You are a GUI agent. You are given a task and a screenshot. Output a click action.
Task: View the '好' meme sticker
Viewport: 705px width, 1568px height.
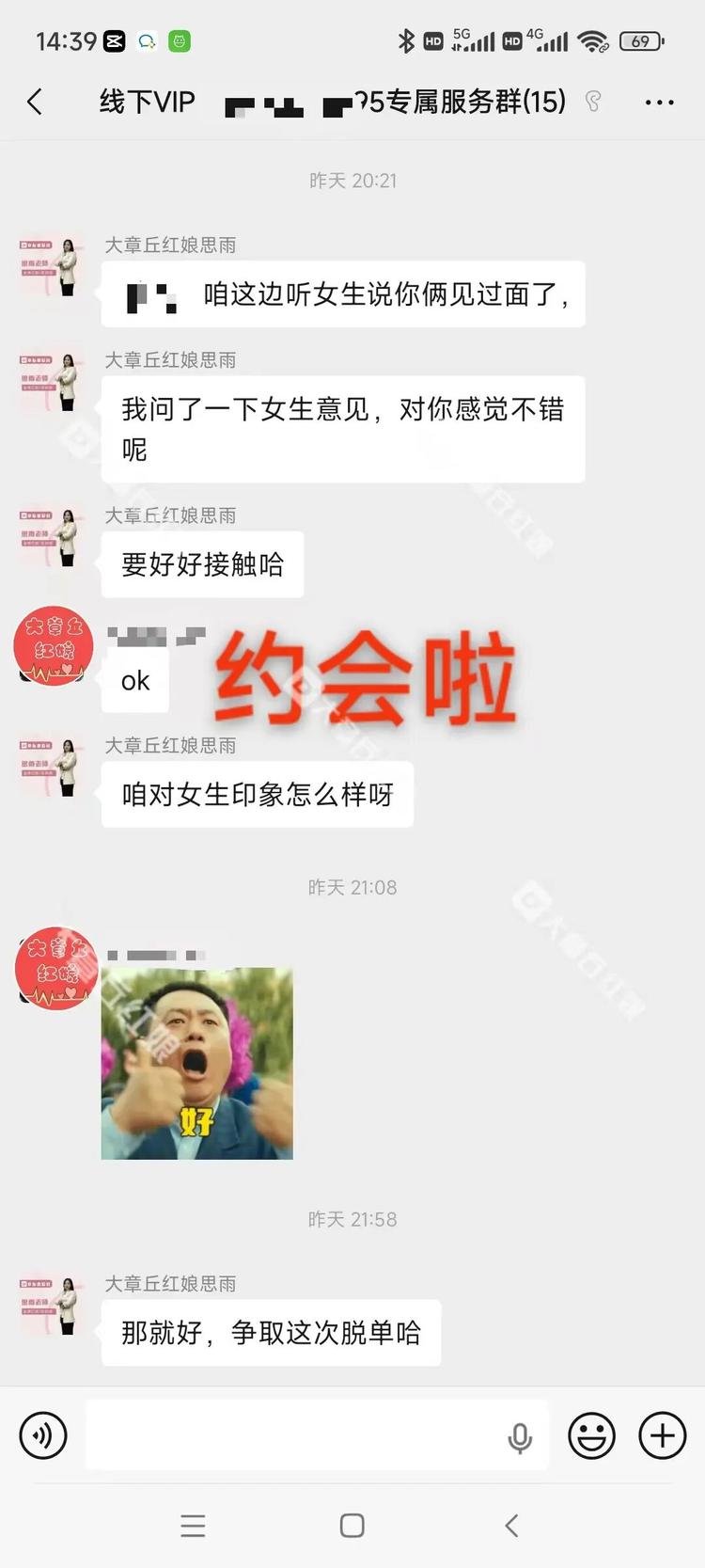point(197,1063)
